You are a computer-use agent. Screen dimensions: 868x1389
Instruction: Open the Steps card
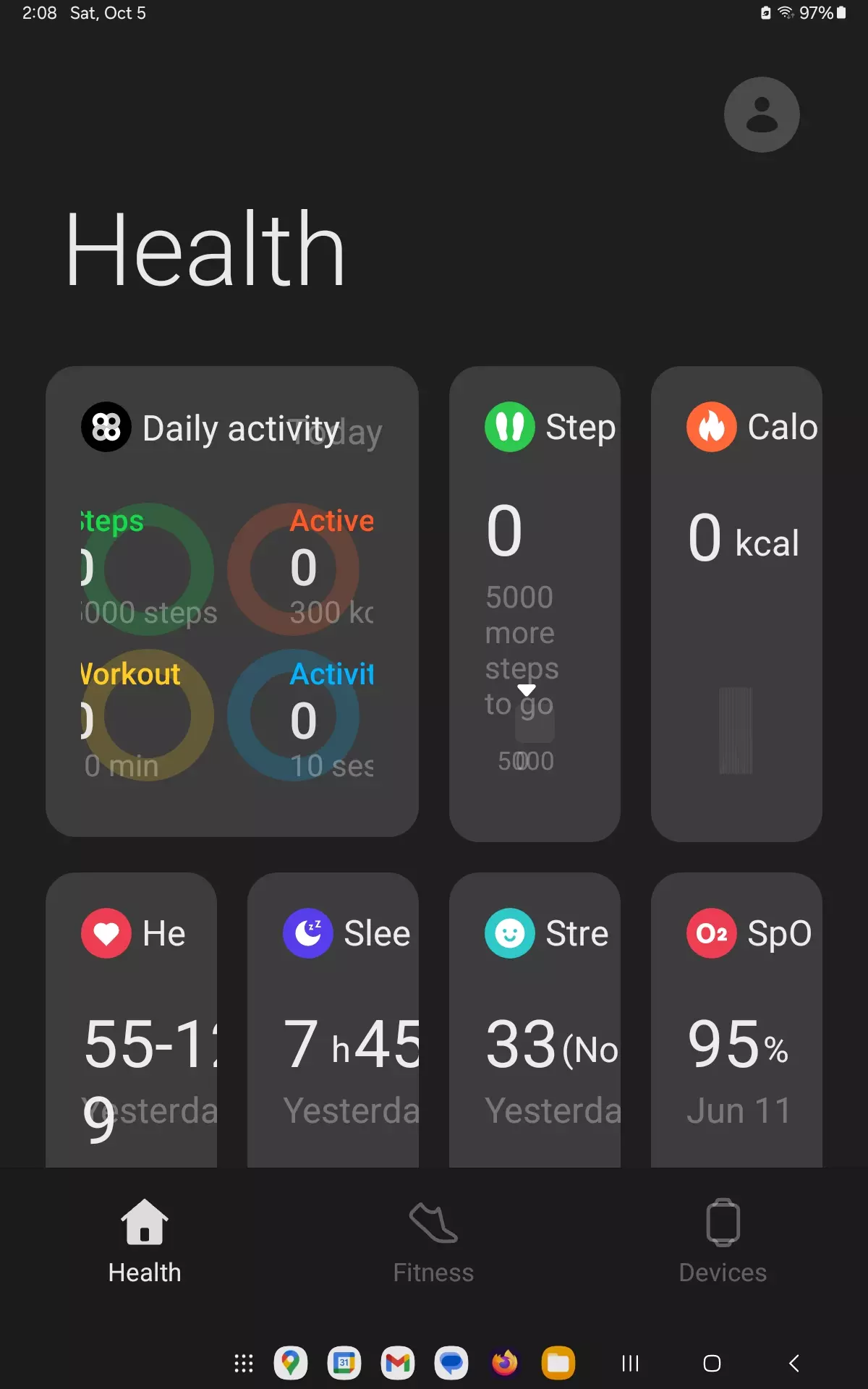tap(535, 603)
